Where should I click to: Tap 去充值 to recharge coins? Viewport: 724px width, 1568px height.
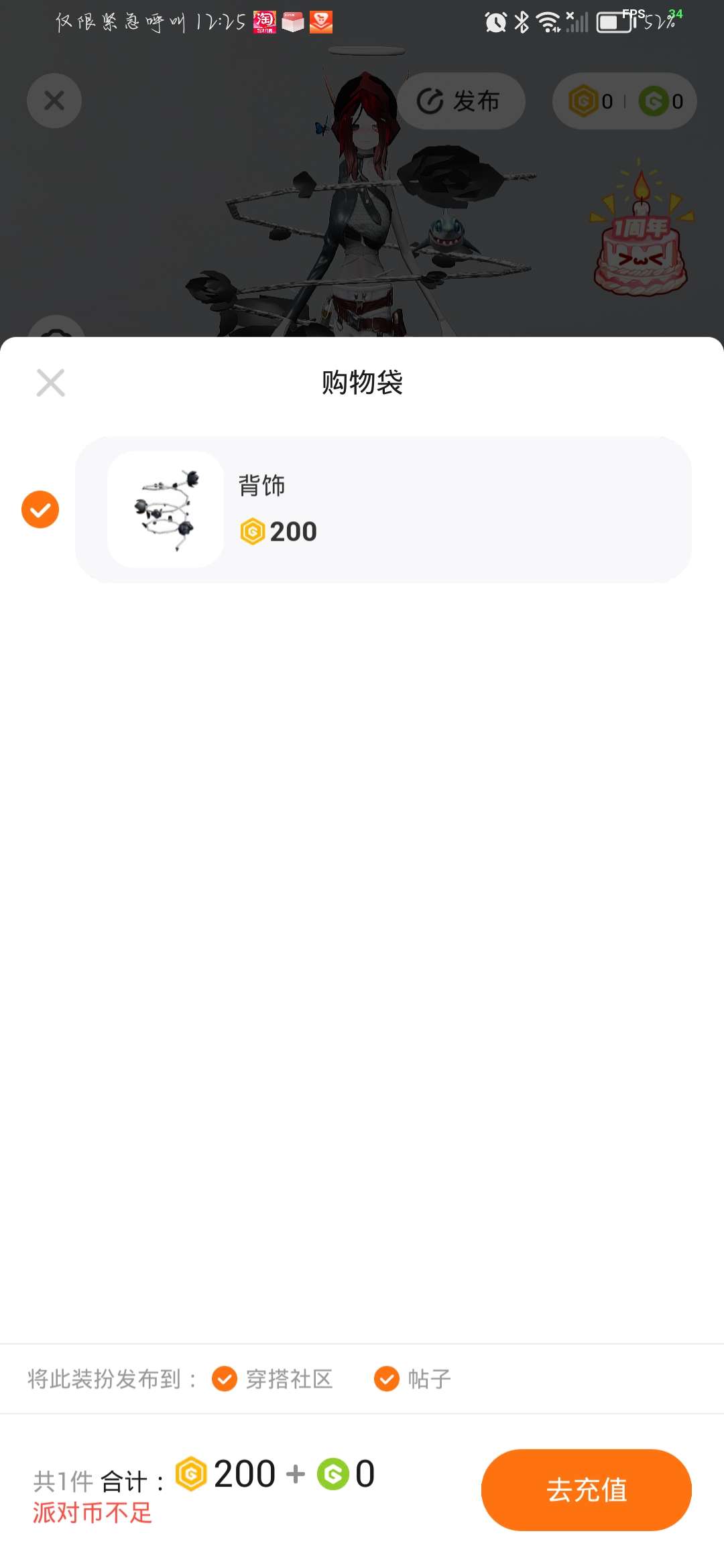pos(586,1490)
